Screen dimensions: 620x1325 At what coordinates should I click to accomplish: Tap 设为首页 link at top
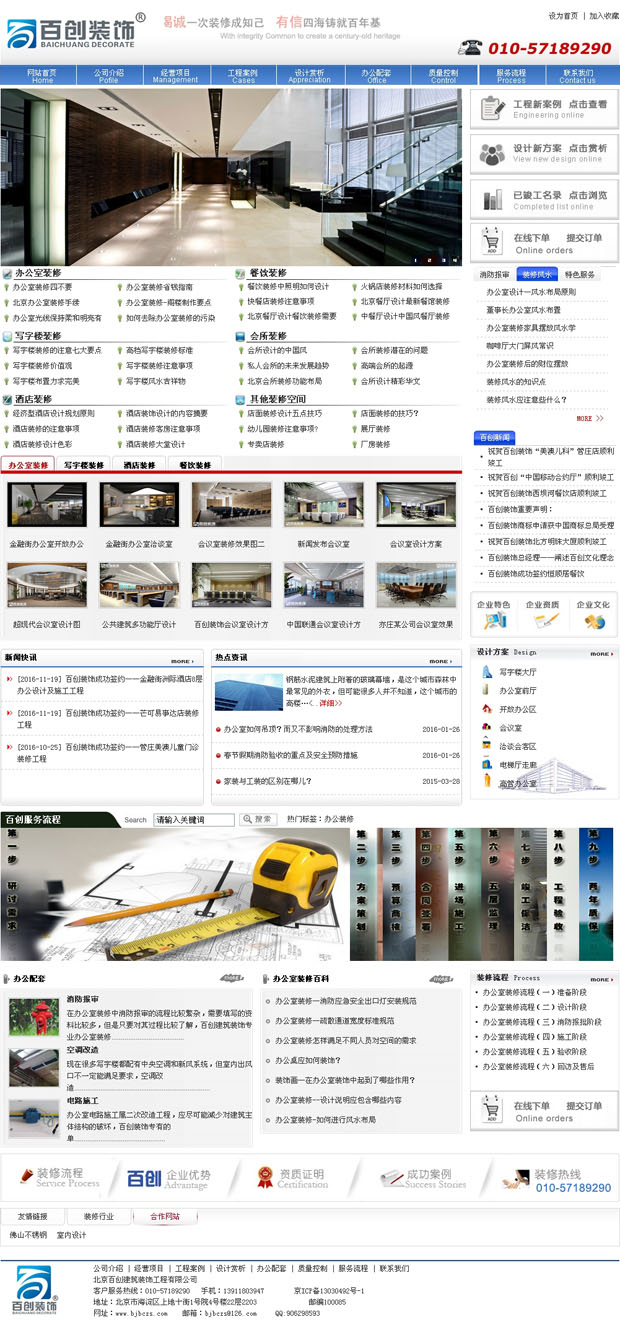pos(563,16)
